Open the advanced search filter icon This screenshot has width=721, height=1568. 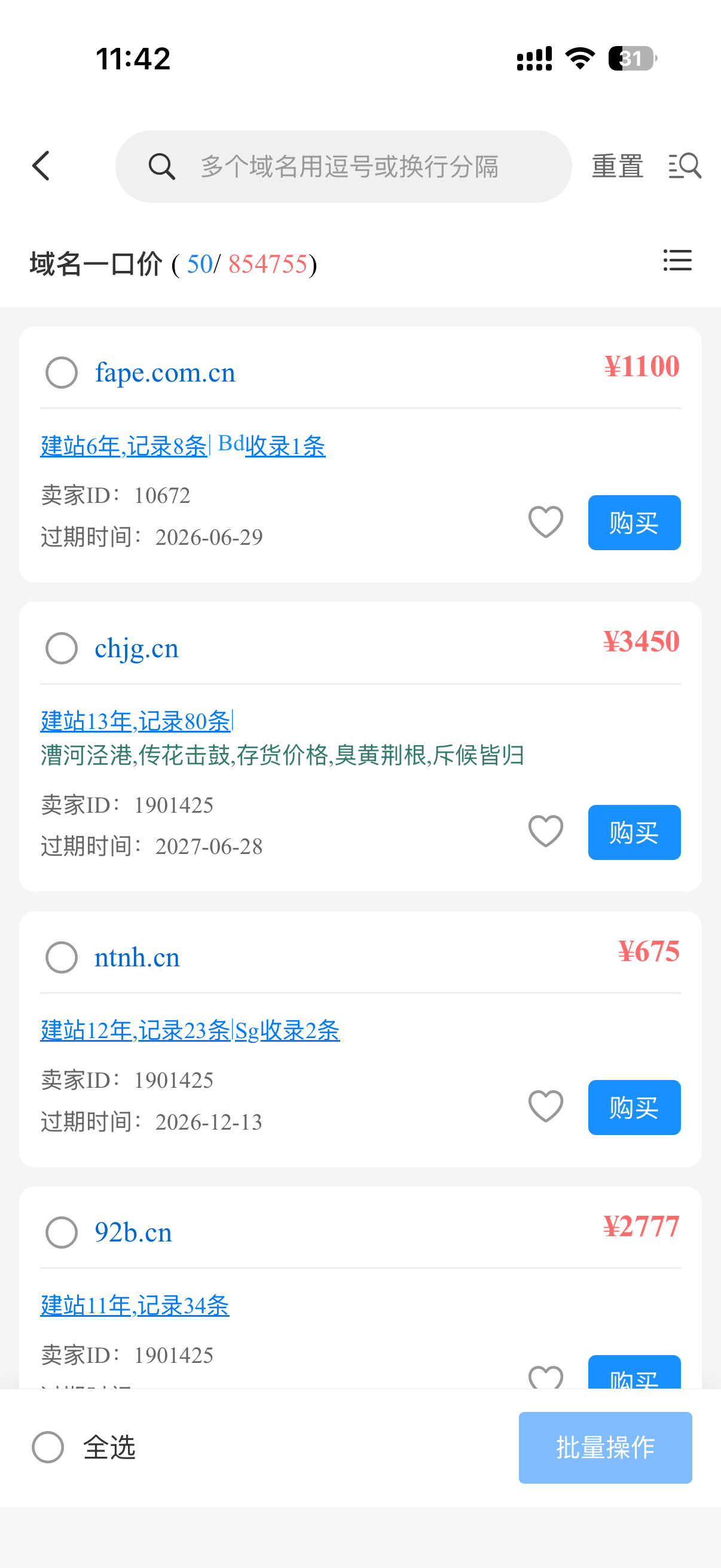pos(685,166)
